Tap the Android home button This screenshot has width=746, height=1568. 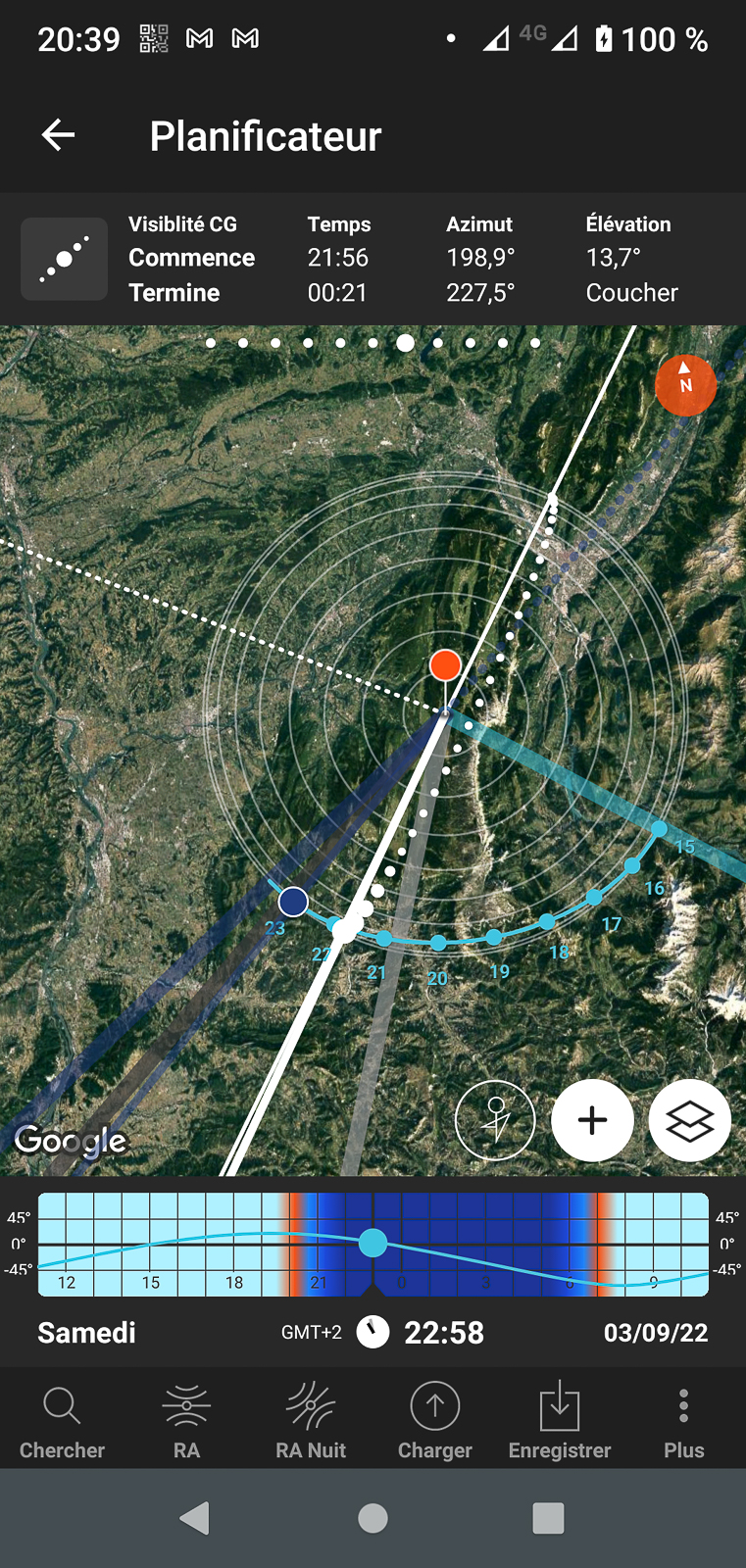click(373, 1518)
